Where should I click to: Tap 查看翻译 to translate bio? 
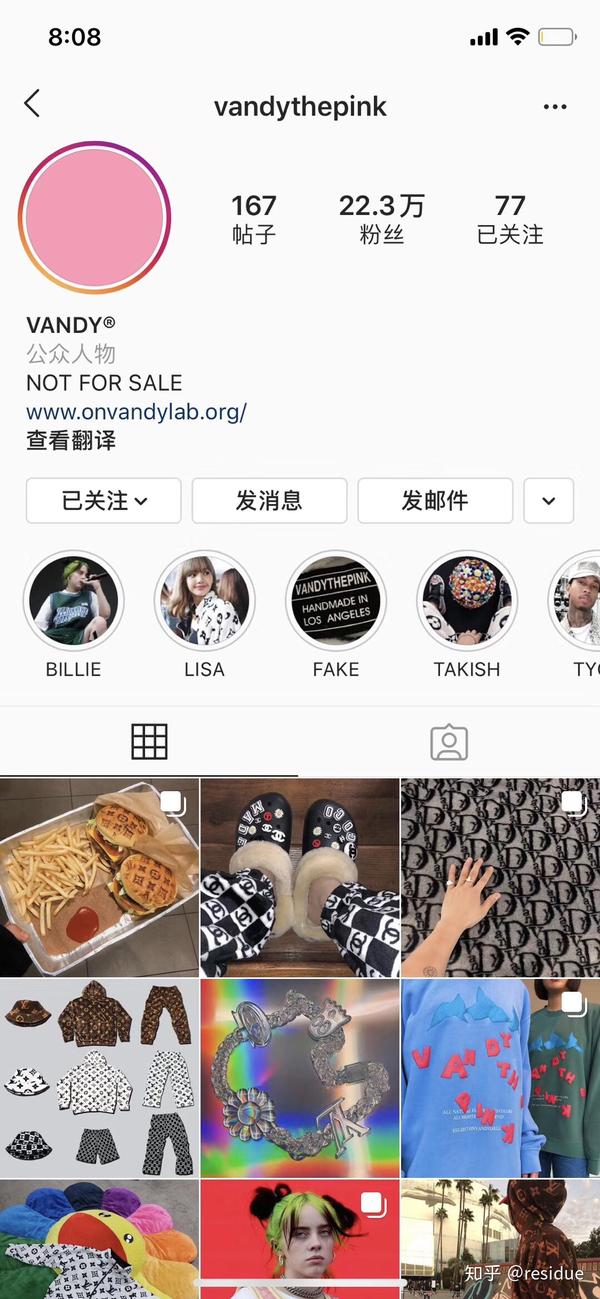[x=71, y=440]
